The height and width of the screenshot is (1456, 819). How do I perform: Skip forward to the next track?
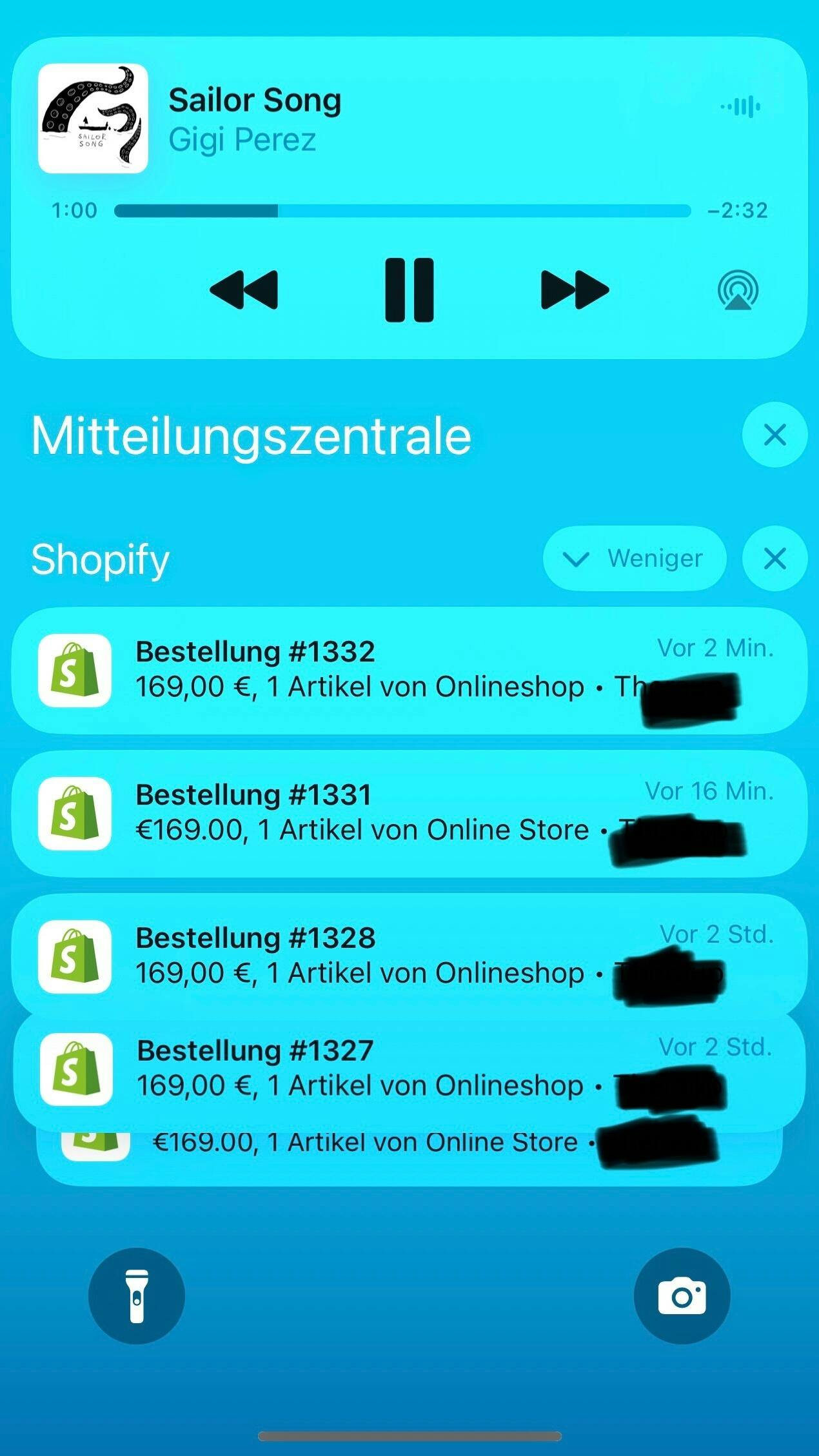575,290
